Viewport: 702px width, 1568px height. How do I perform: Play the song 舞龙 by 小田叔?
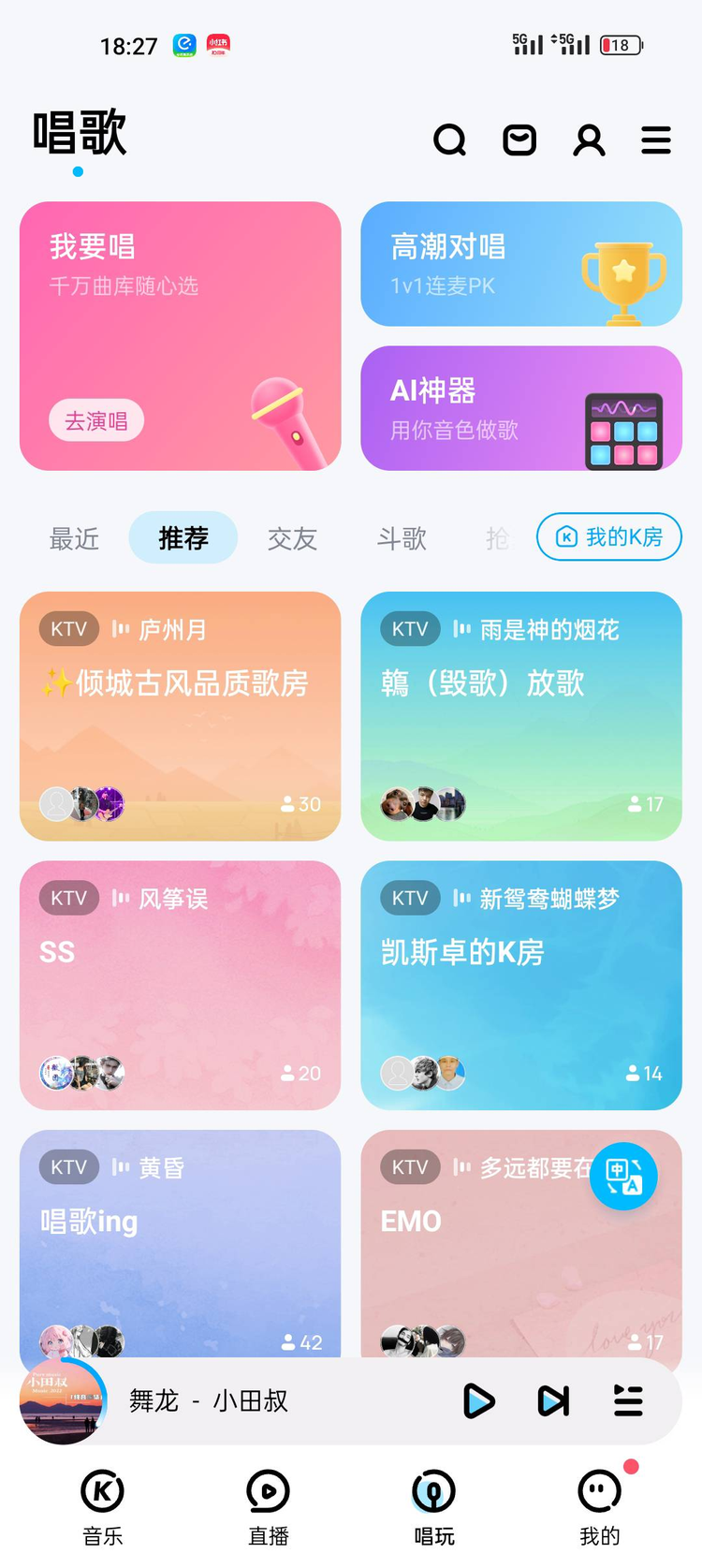(479, 1401)
